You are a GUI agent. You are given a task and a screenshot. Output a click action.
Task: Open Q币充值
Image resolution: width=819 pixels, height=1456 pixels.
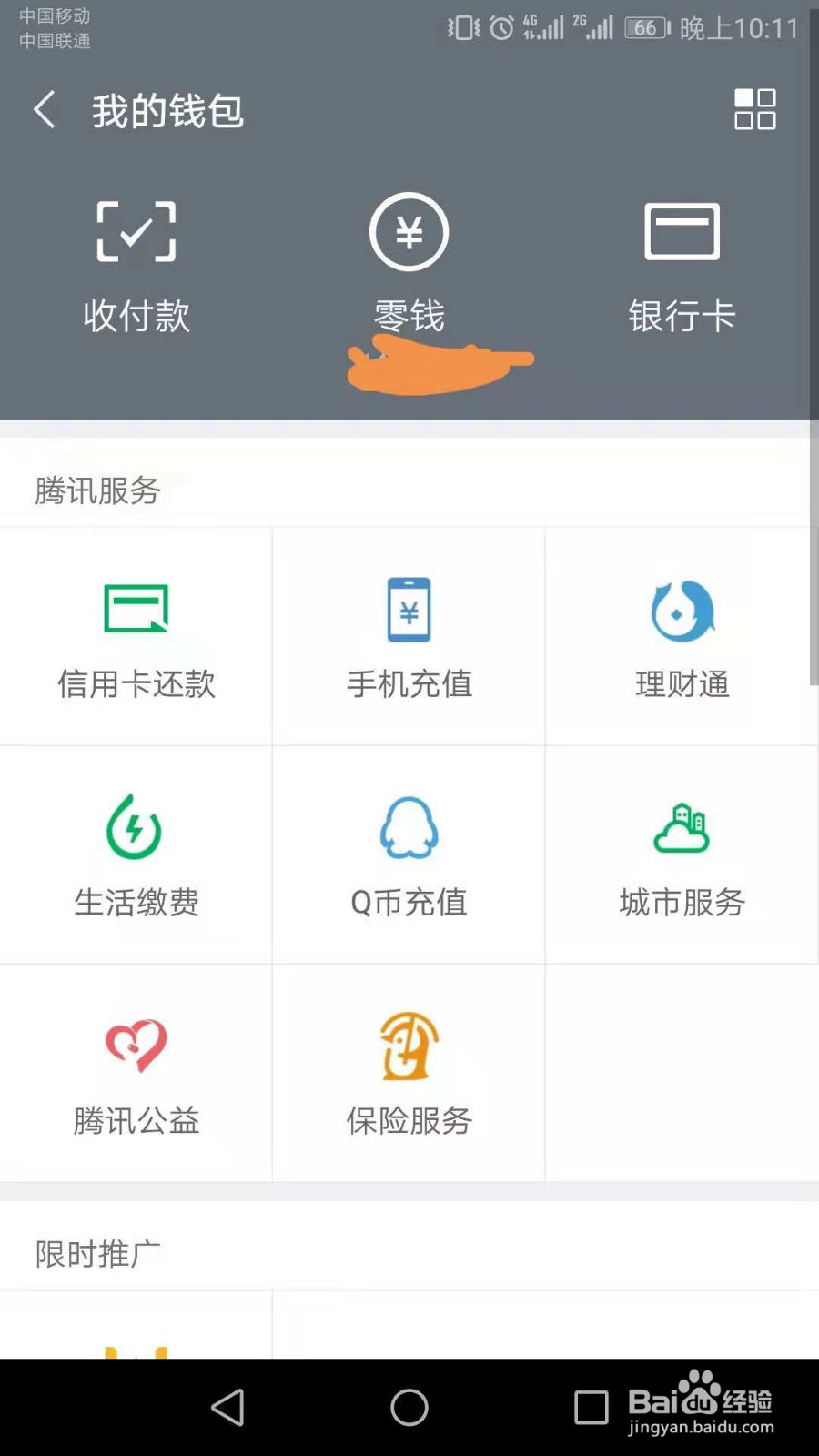(x=409, y=855)
